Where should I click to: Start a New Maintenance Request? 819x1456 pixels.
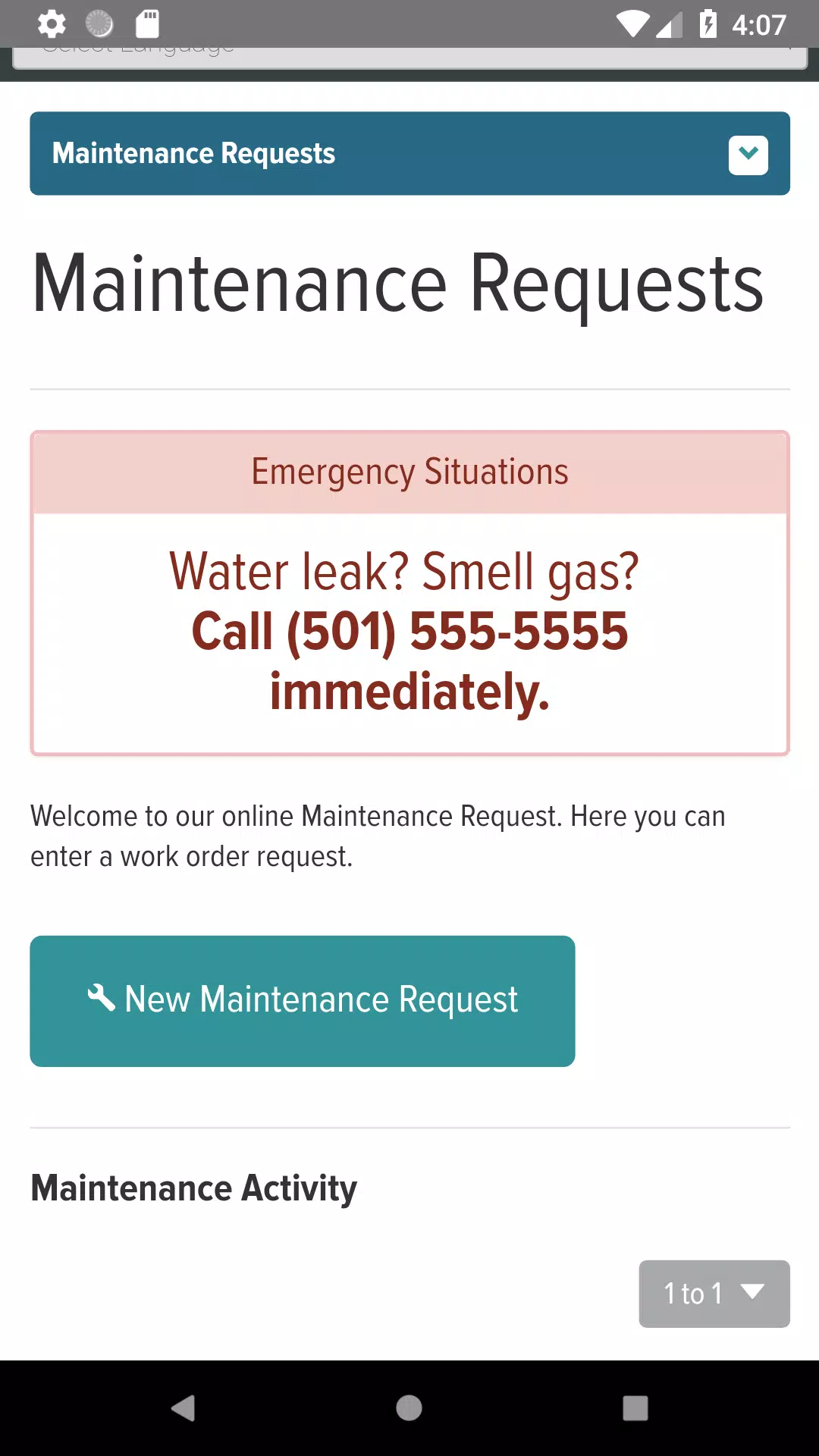pos(303,1001)
